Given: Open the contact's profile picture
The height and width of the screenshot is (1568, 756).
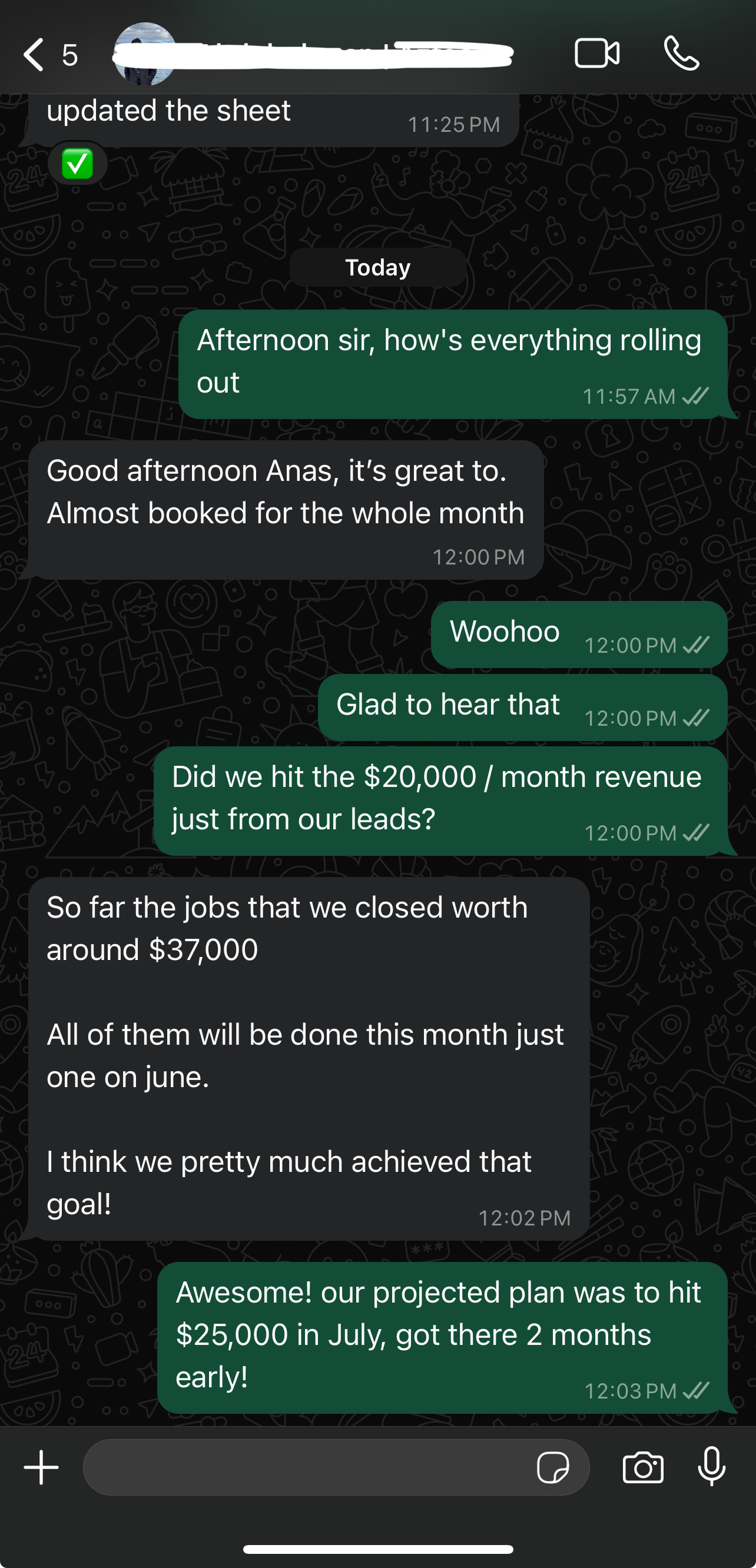Looking at the screenshot, I should point(144,55).
